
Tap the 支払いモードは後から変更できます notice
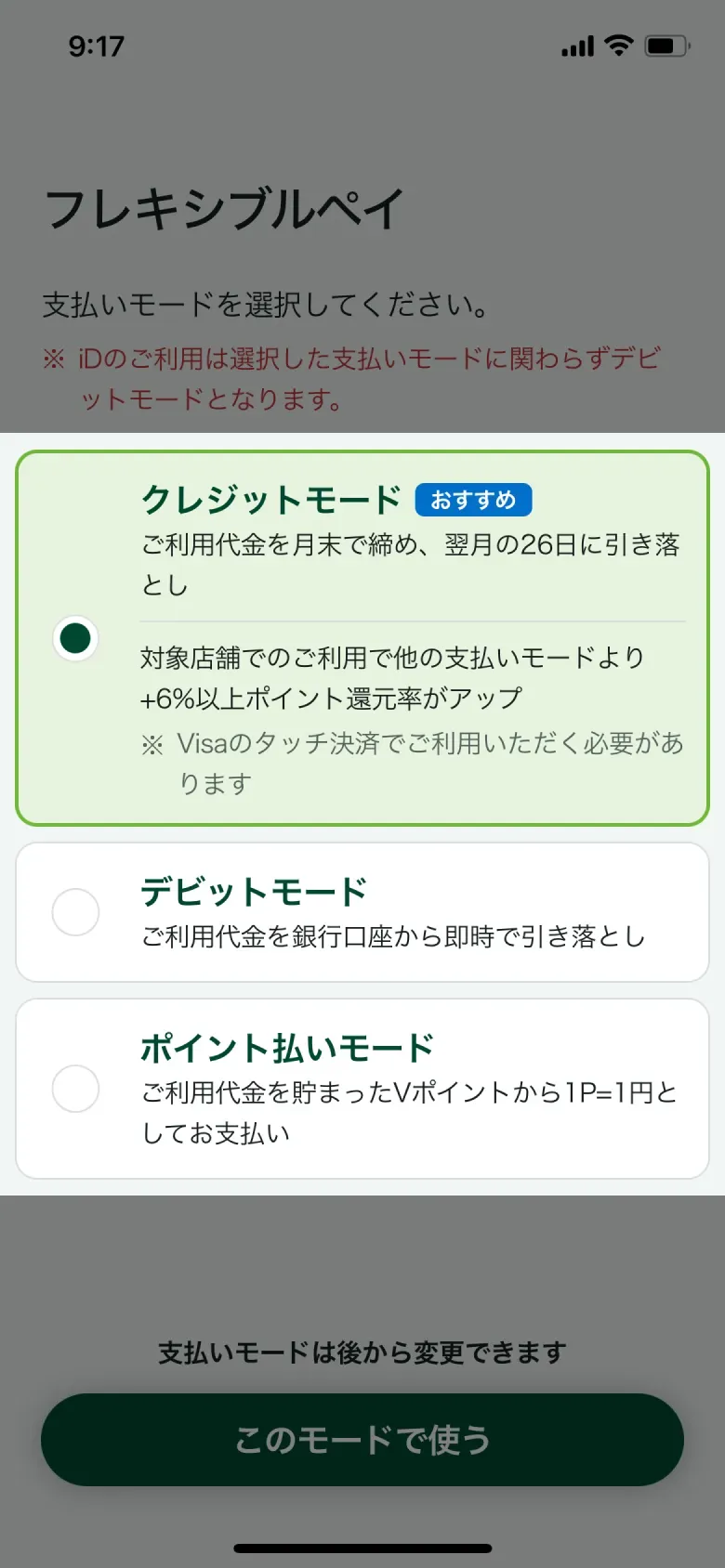coord(362,1353)
